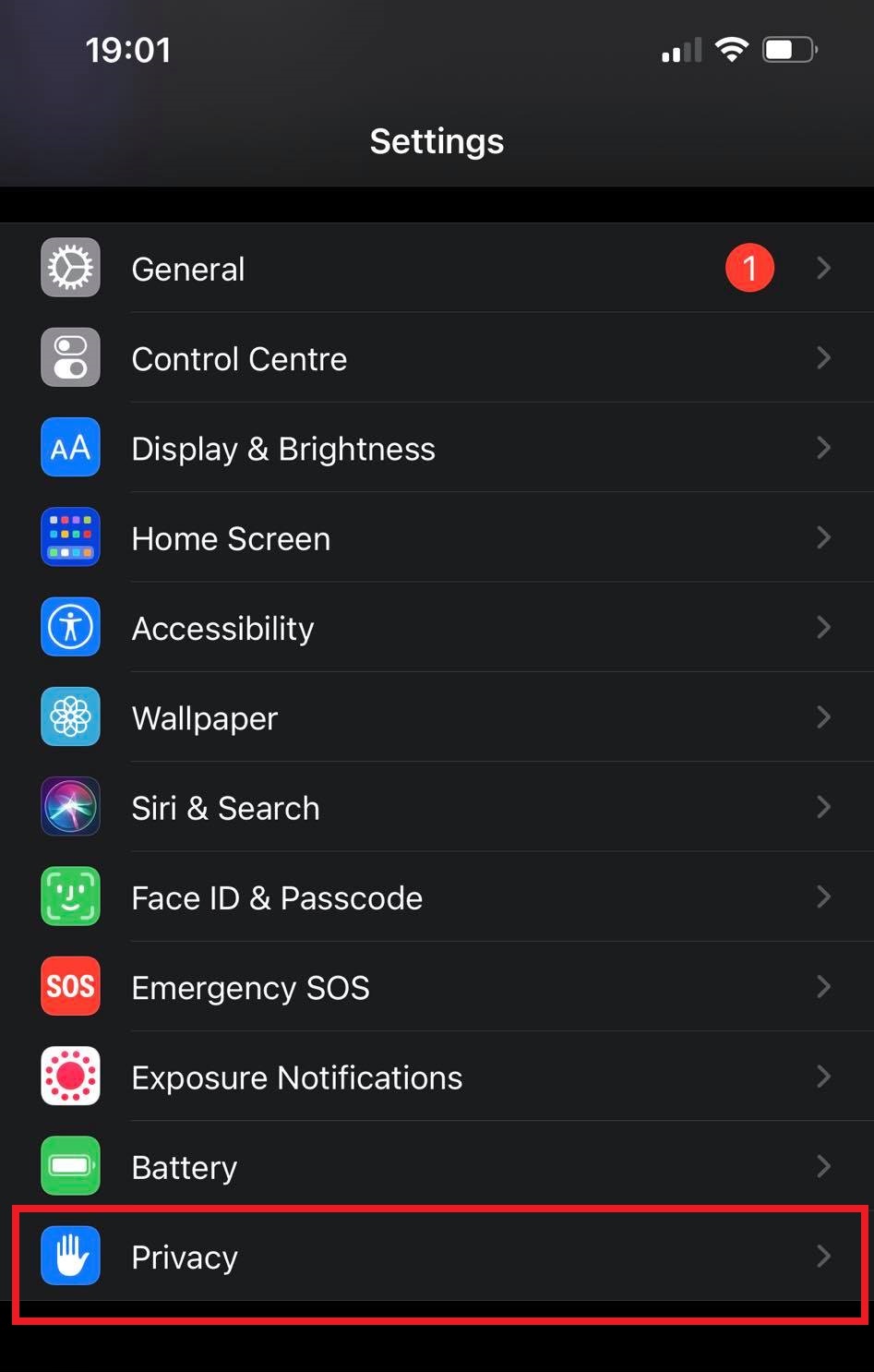Open Accessibility via its blue figure icon
The height and width of the screenshot is (1372, 874).
pyautogui.click(x=70, y=626)
